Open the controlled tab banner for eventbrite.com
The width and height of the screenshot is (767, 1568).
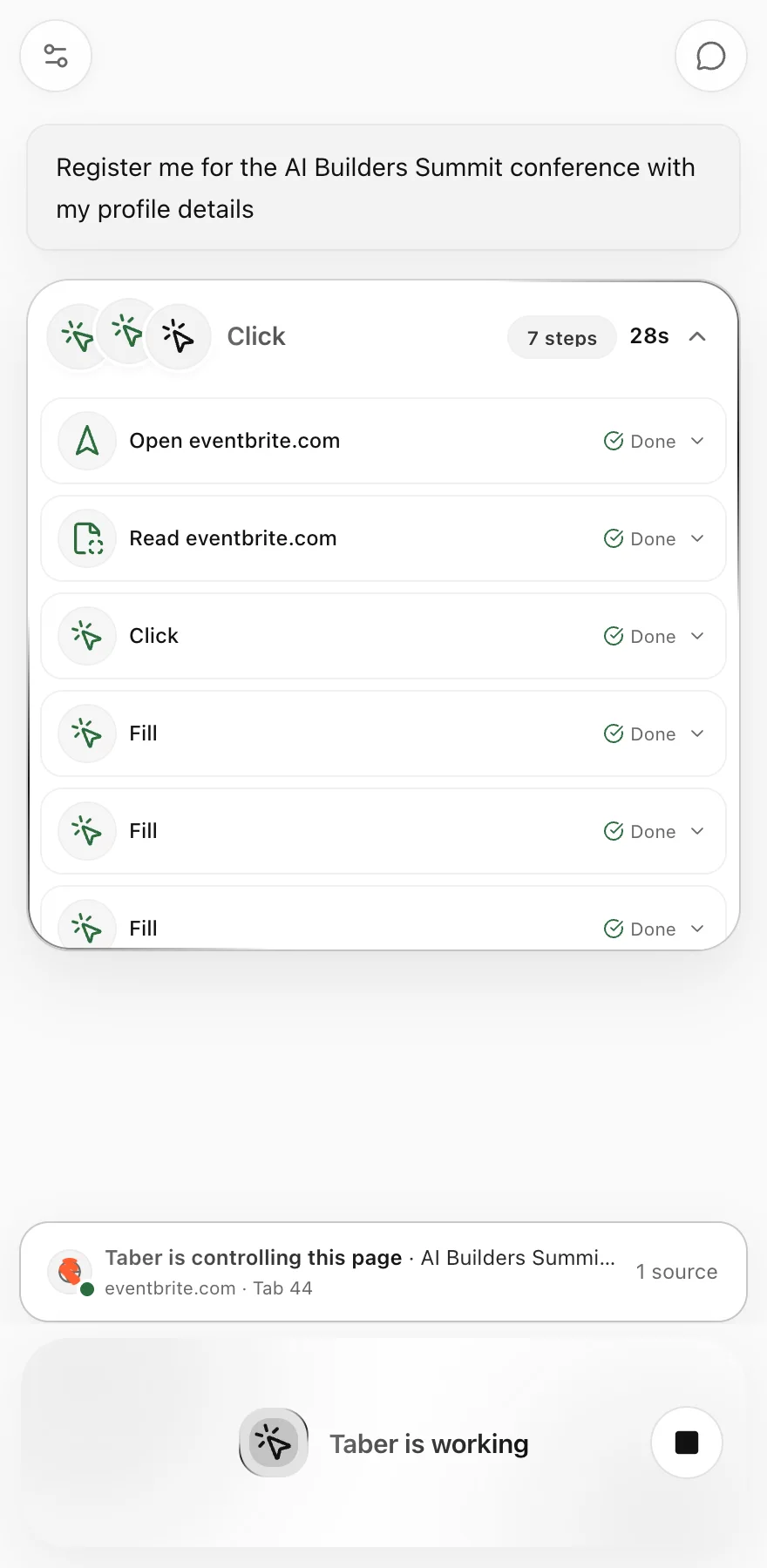tap(383, 1272)
